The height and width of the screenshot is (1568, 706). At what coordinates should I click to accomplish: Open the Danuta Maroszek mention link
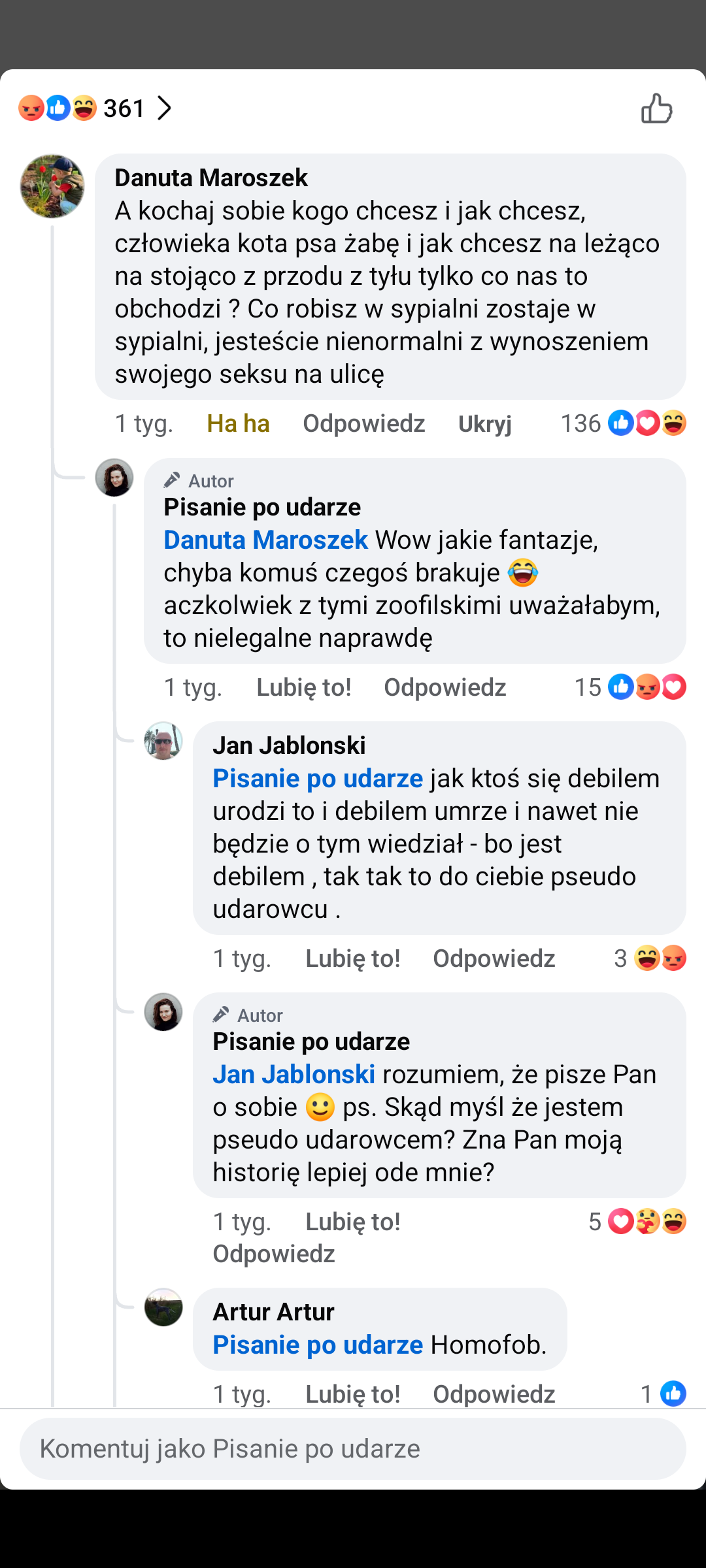[x=265, y=540]
